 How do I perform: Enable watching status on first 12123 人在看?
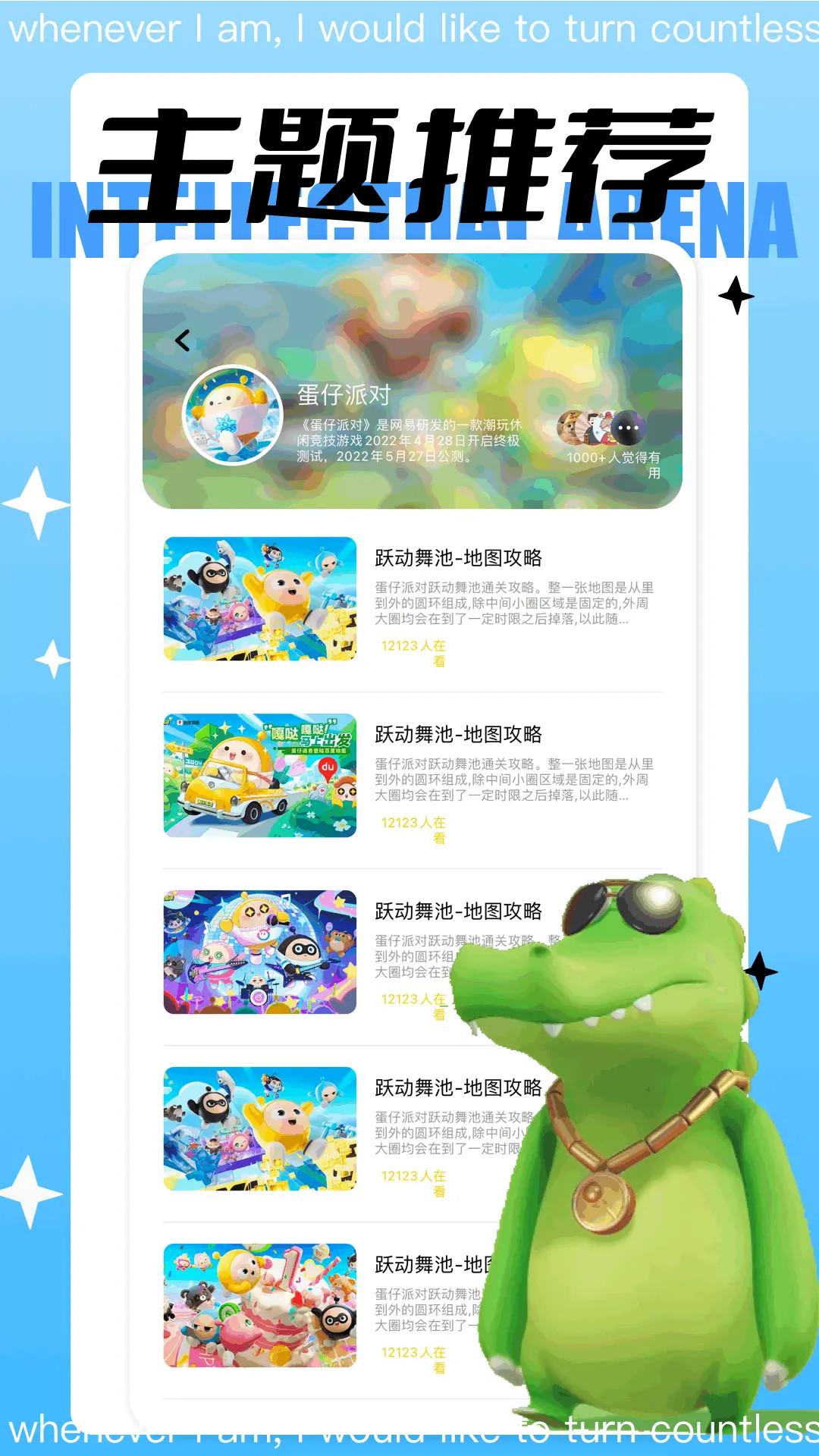point(413,654)
